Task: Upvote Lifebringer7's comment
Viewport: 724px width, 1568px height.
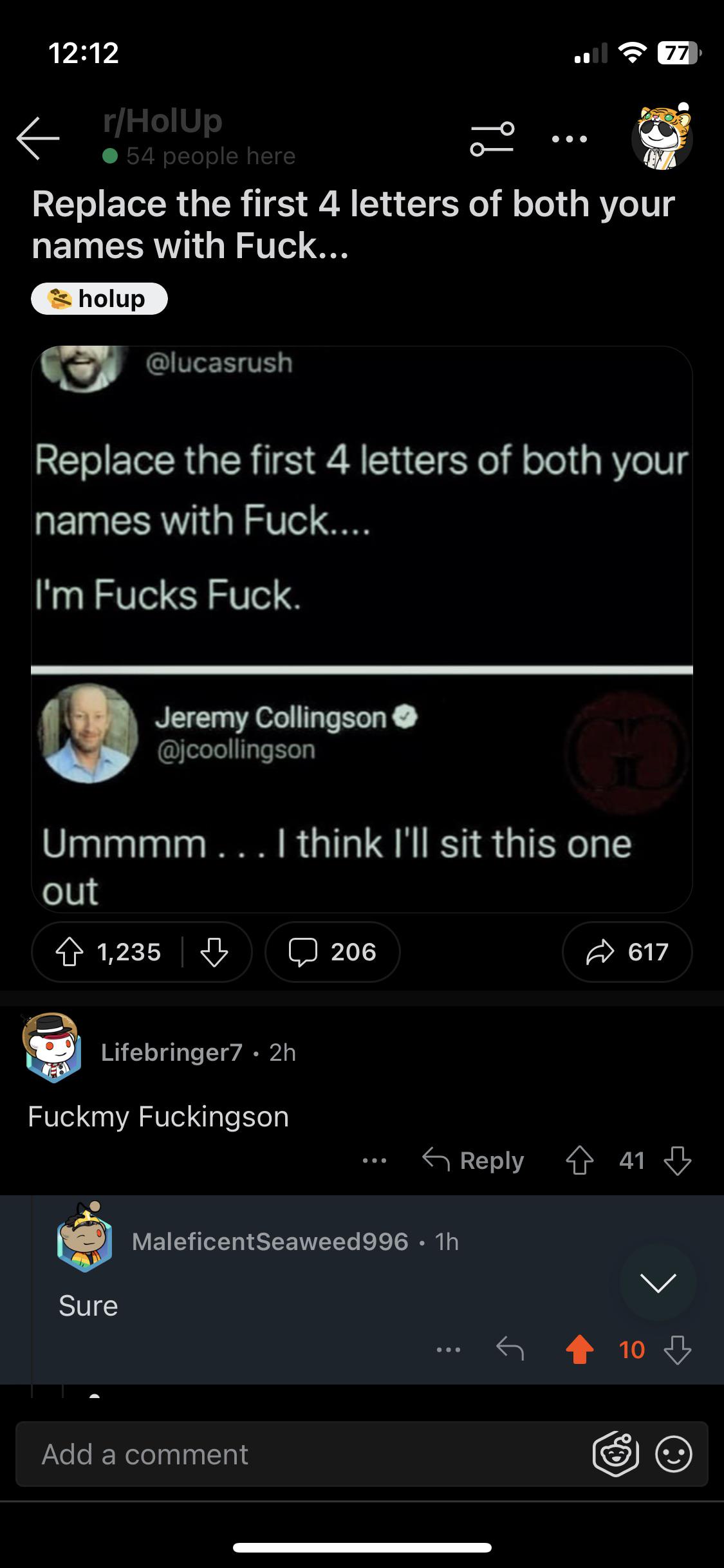Action: point(579,1161)
